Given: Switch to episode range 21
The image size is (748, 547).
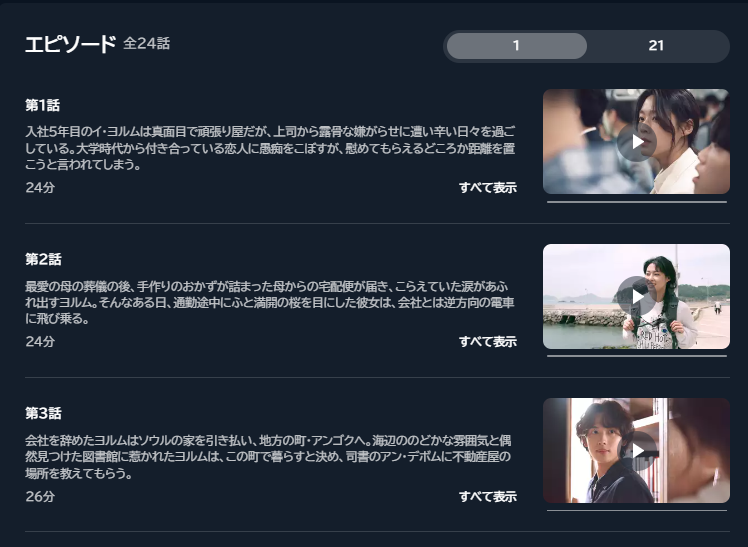Looking at the screenshot, I should tap(656, 46).
